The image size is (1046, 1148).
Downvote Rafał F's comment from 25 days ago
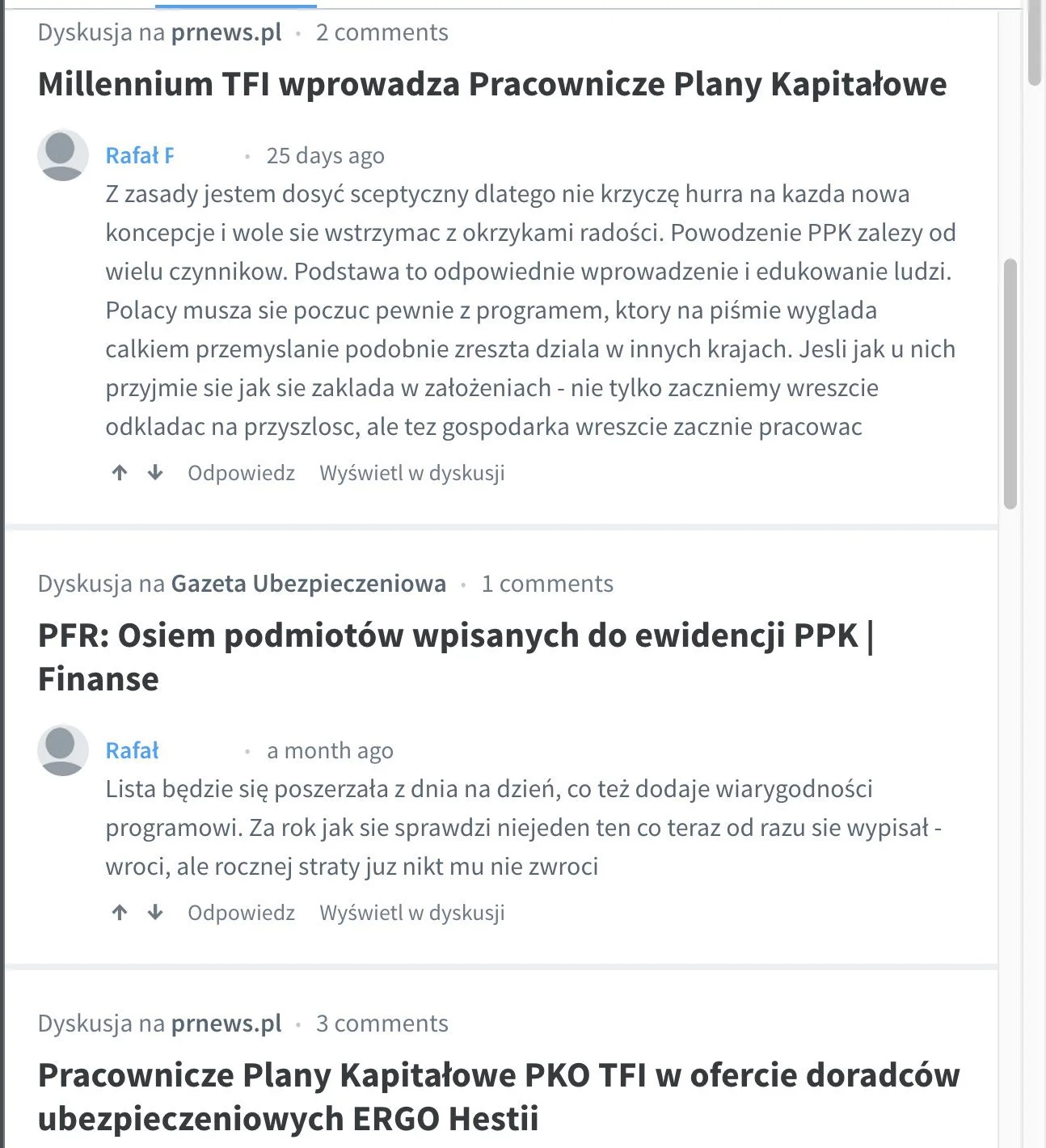click(155, 473)
